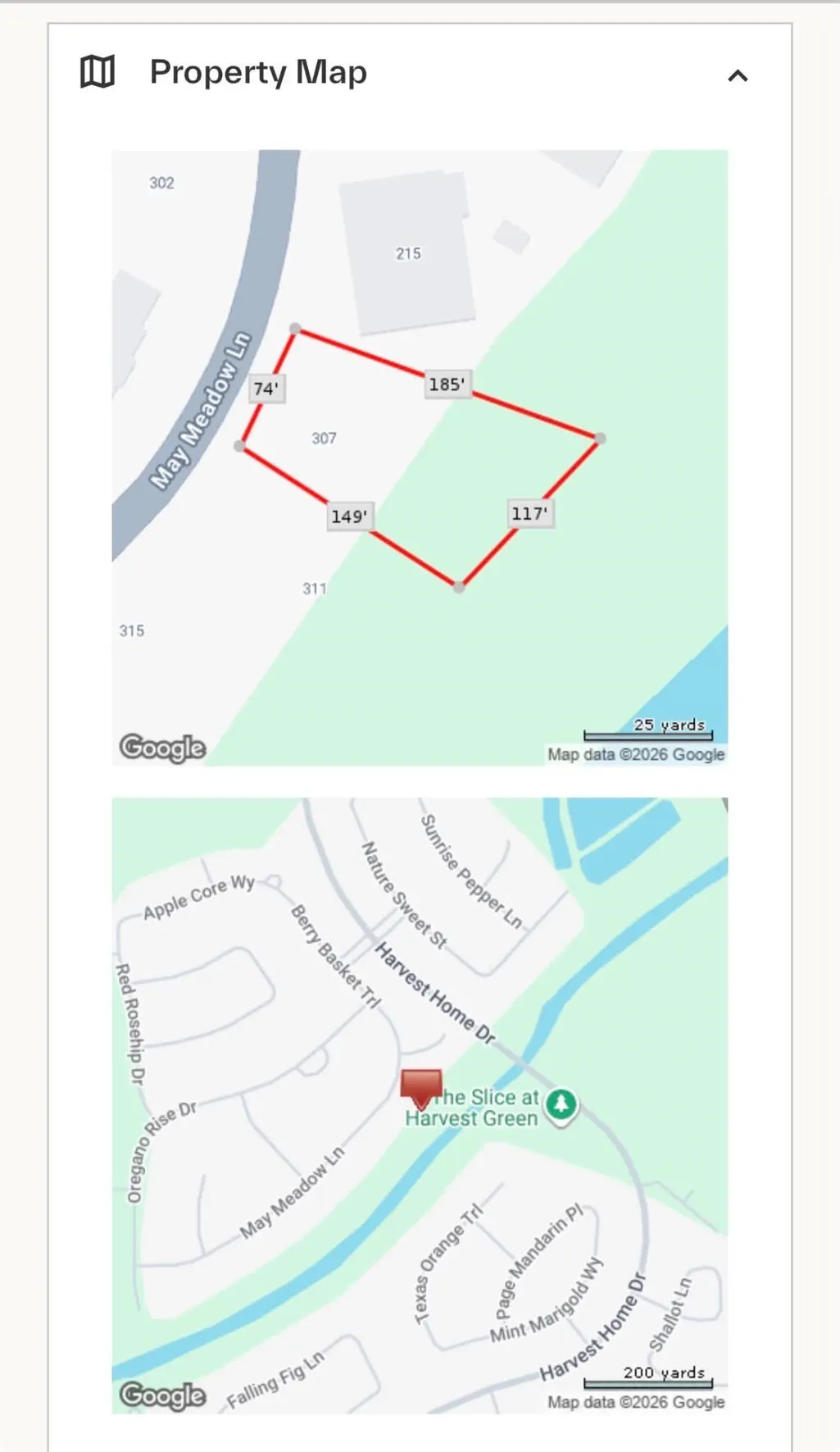Image resolution: width=840 pixels, height=1452 pixels.
Task: Open the lot boundary map
Action: [420, 457]
